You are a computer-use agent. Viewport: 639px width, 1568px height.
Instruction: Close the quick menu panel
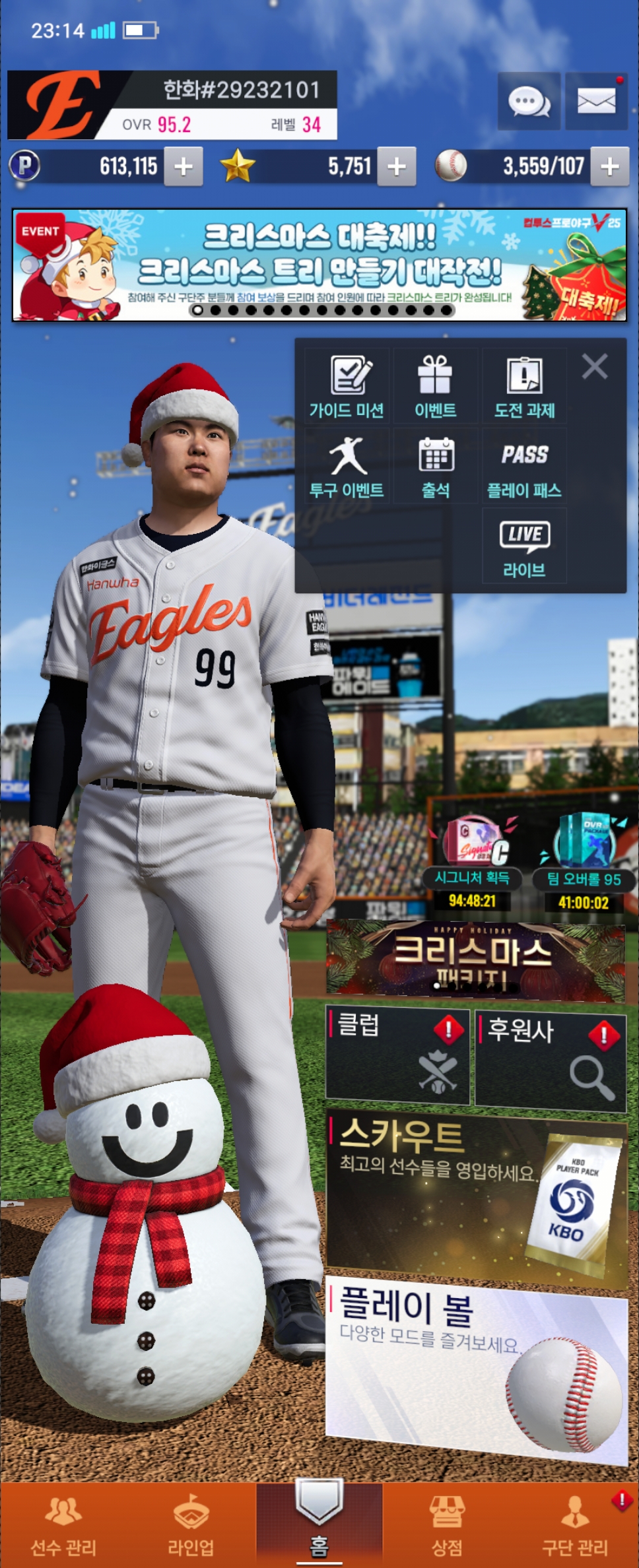(x=595, y=366)
